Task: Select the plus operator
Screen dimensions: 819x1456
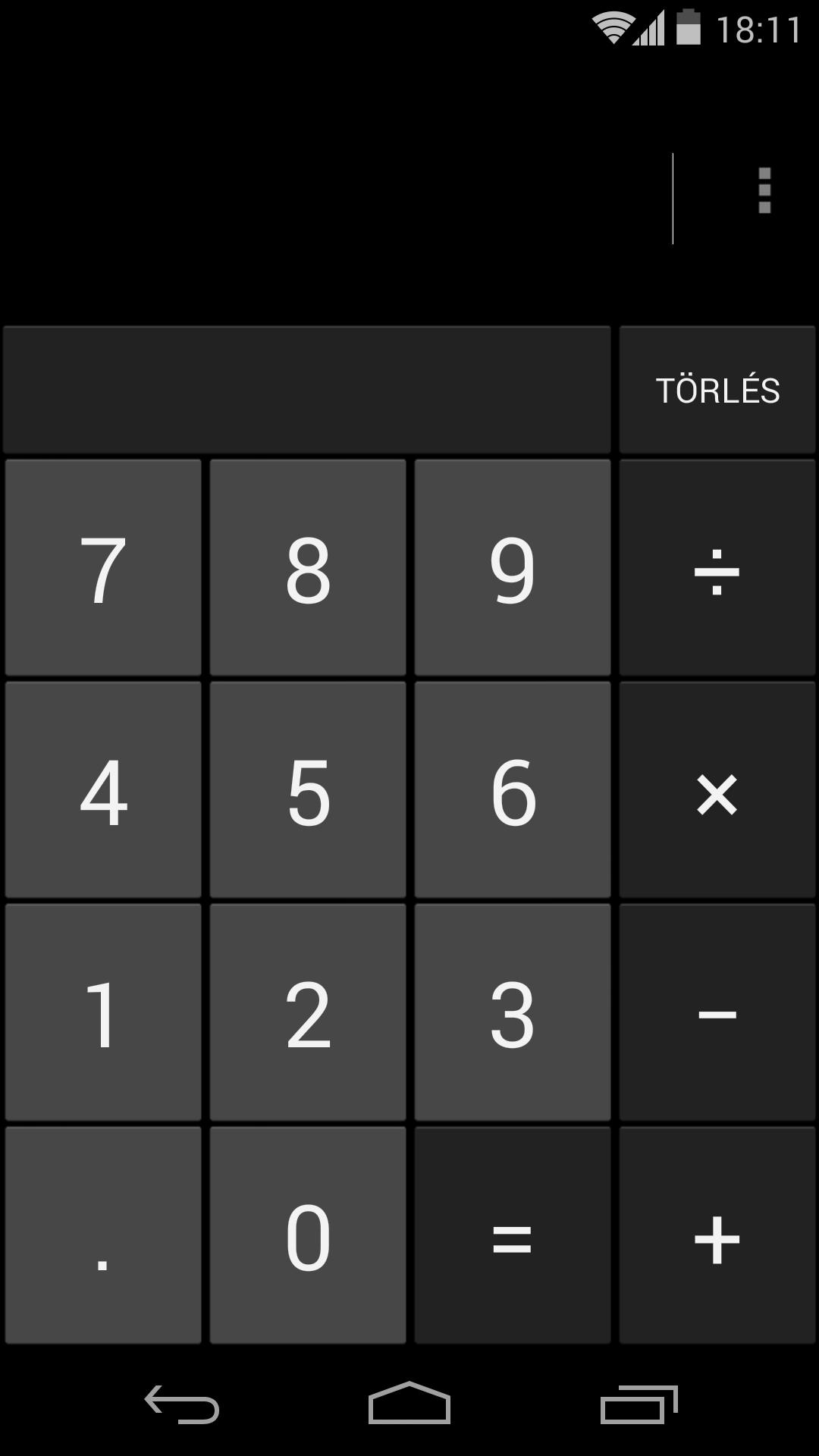Action: (x=717, y=1235)
